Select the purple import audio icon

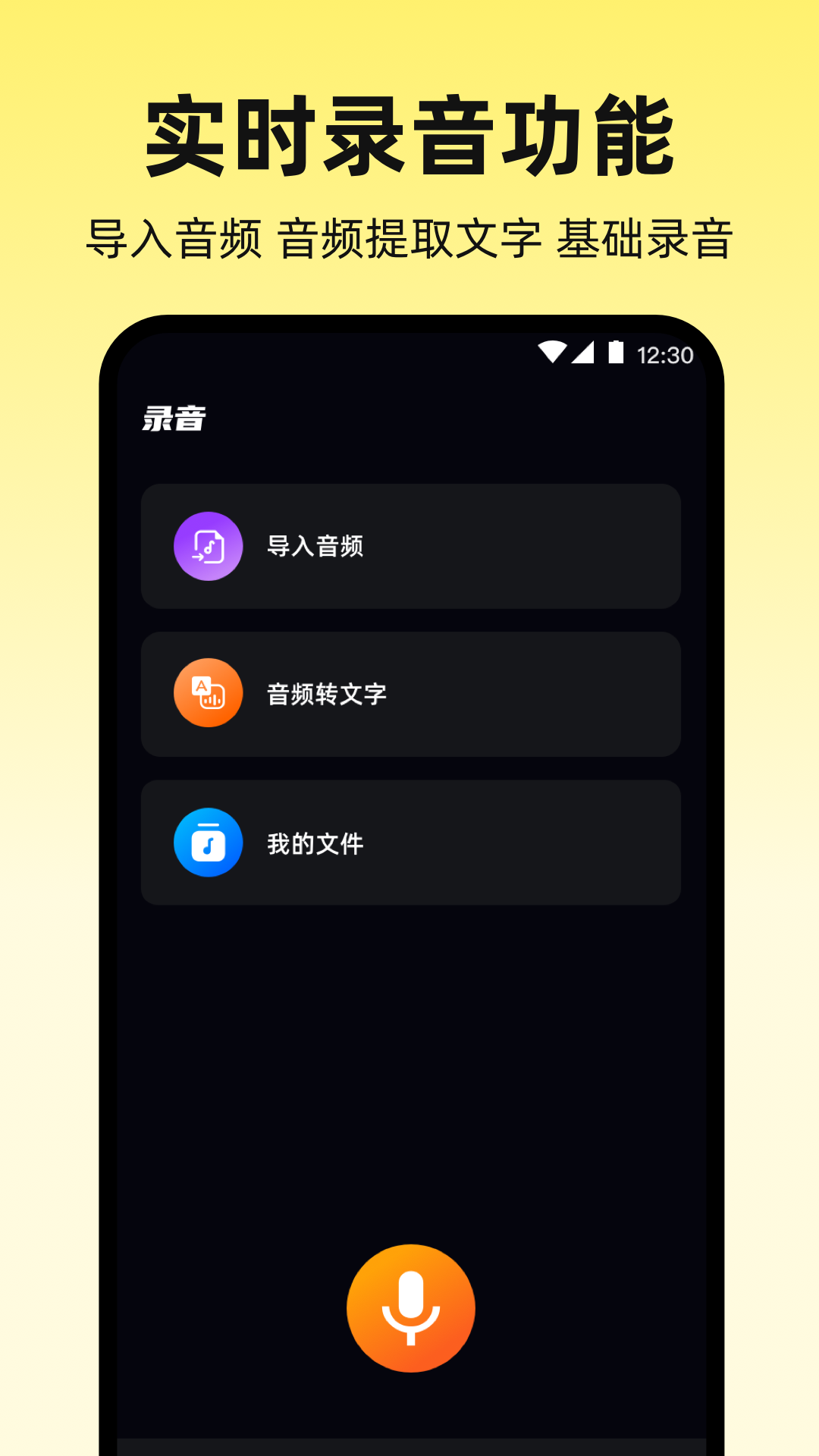[x=208, y=547]
